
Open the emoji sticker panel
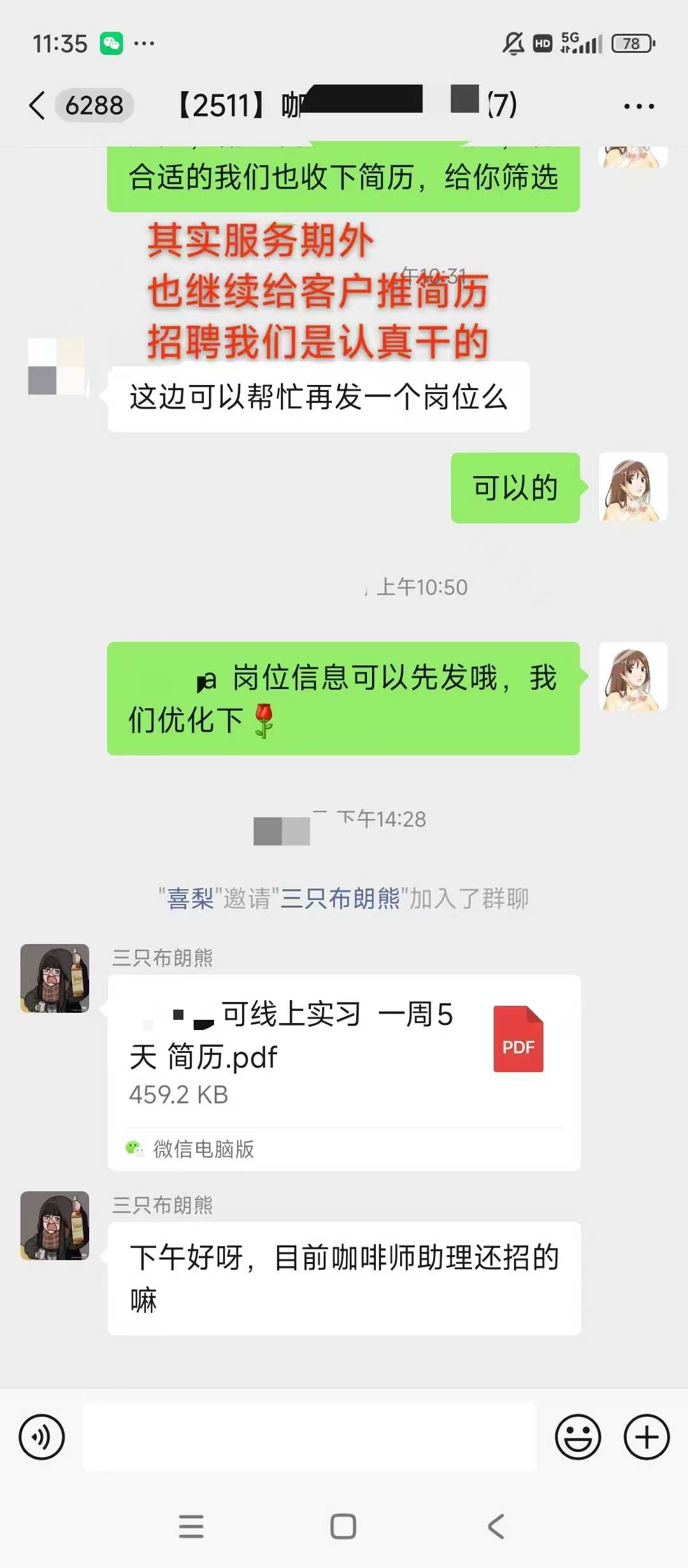pos(578,1437)
